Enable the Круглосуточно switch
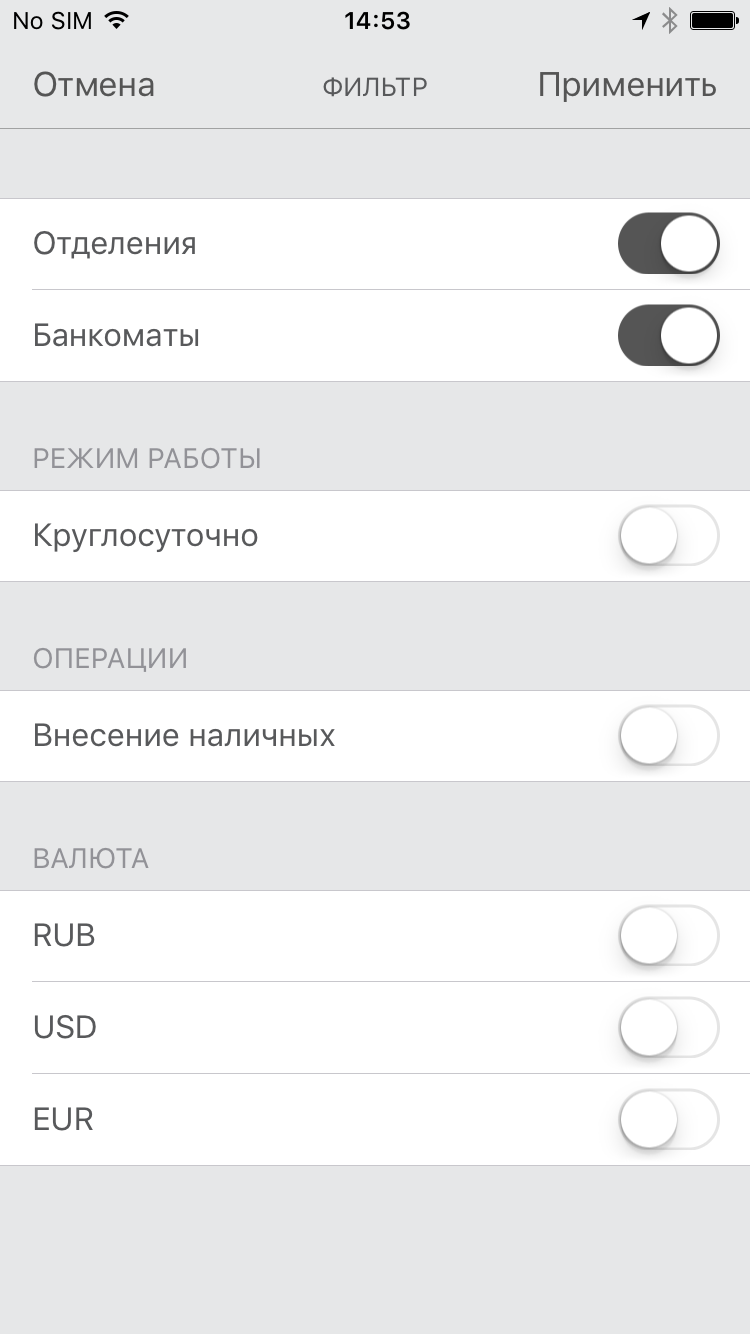 coord(669,535)
